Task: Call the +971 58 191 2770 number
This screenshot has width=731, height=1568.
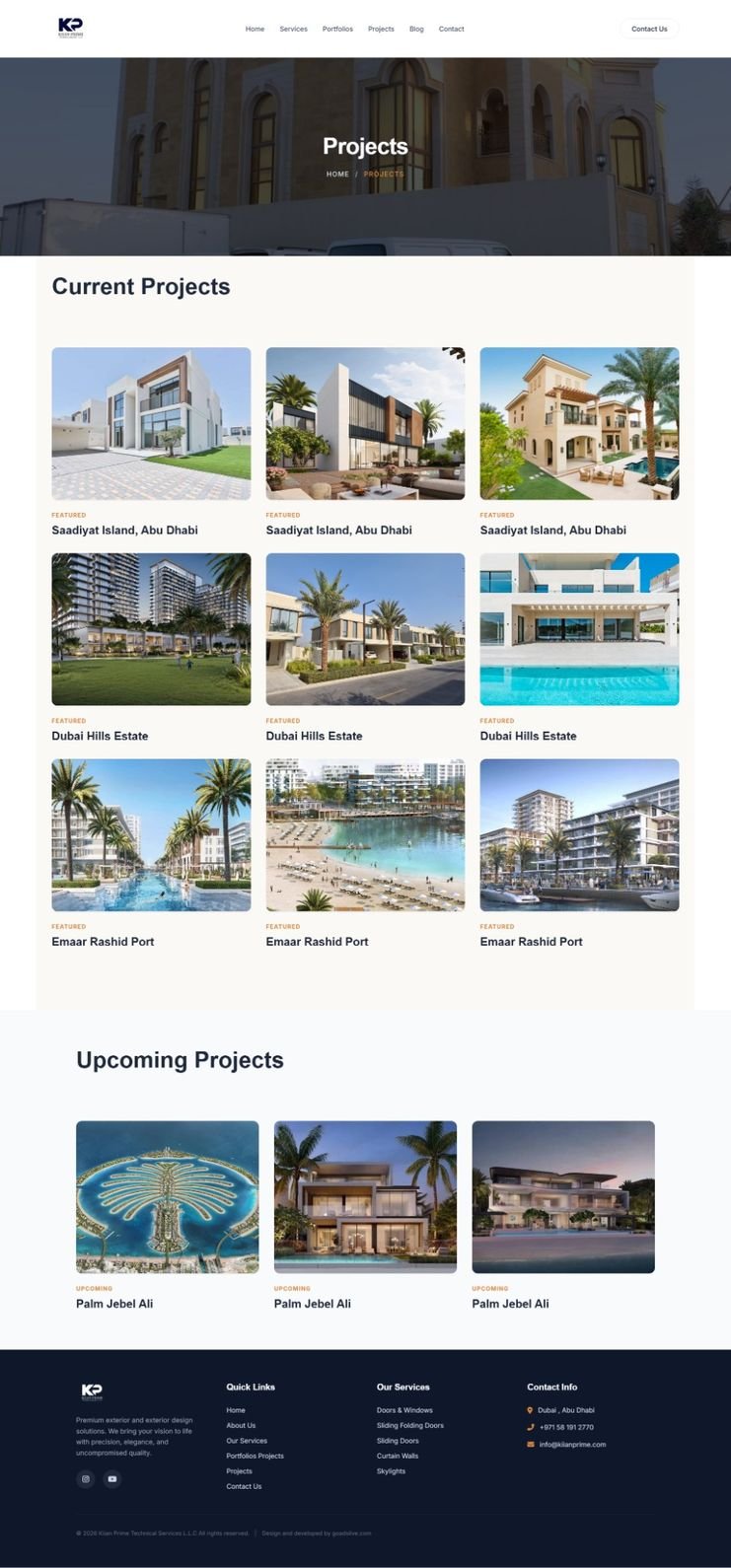Action: [x=566, y=1427]
